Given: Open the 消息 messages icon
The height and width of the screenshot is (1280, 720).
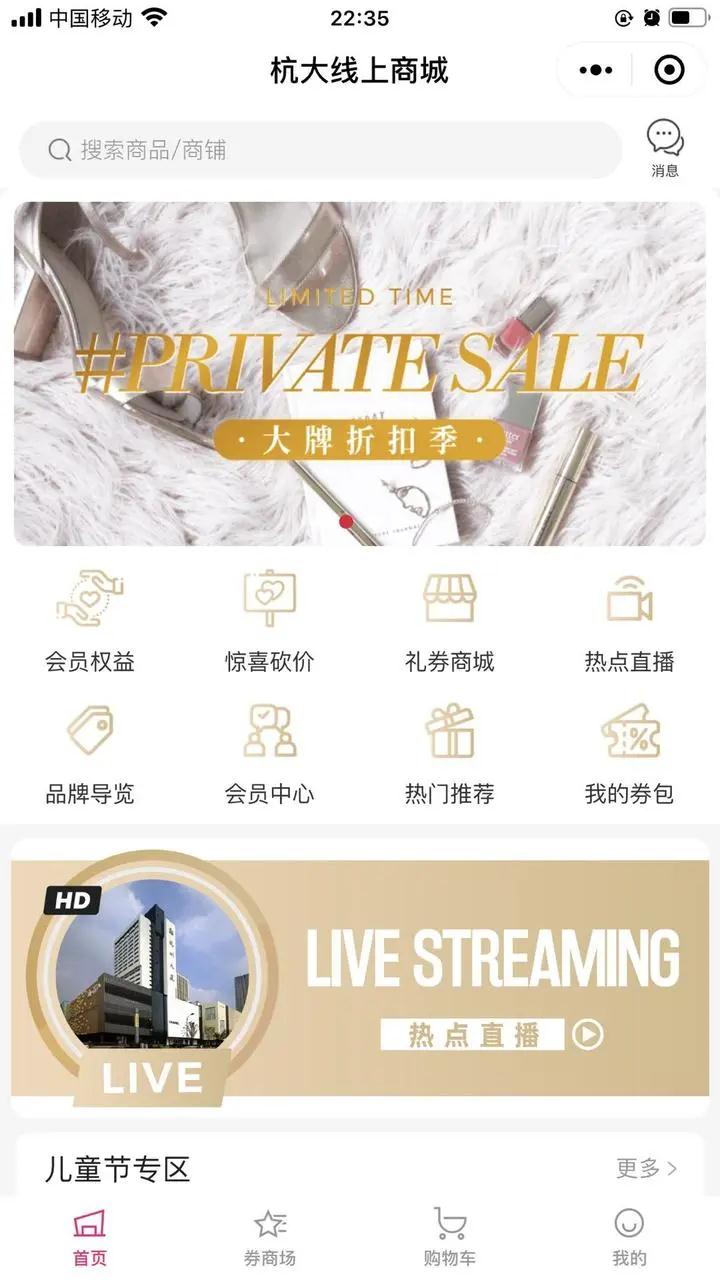Looking at the screenshot, I should coord(664,145).
